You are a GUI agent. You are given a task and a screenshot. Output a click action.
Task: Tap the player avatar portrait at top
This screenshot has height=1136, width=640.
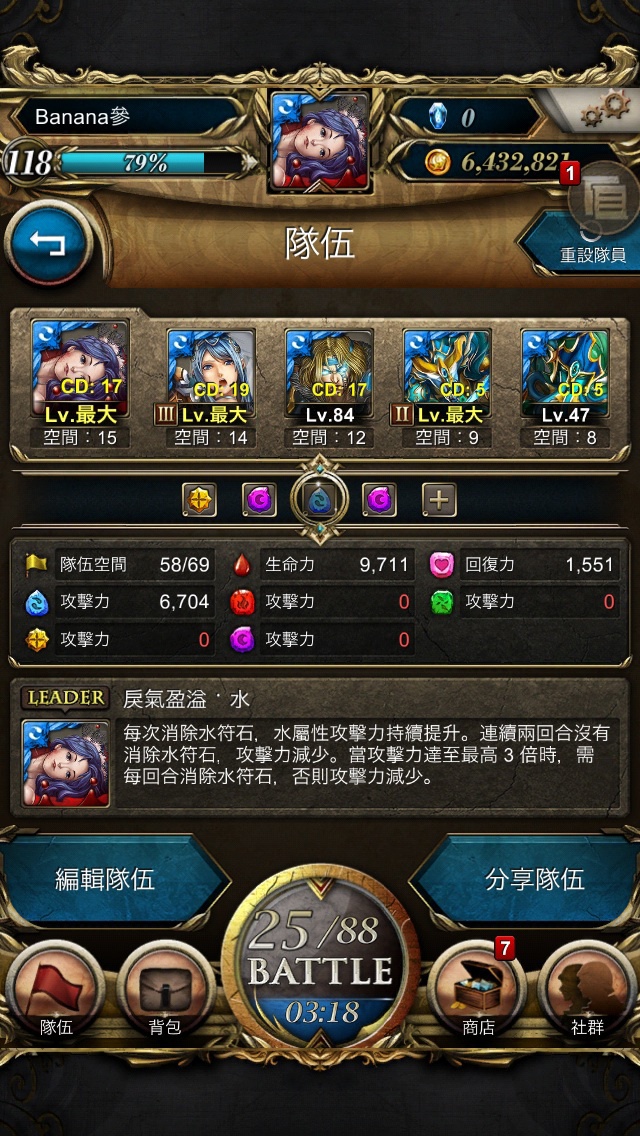[x=320, y=141]
